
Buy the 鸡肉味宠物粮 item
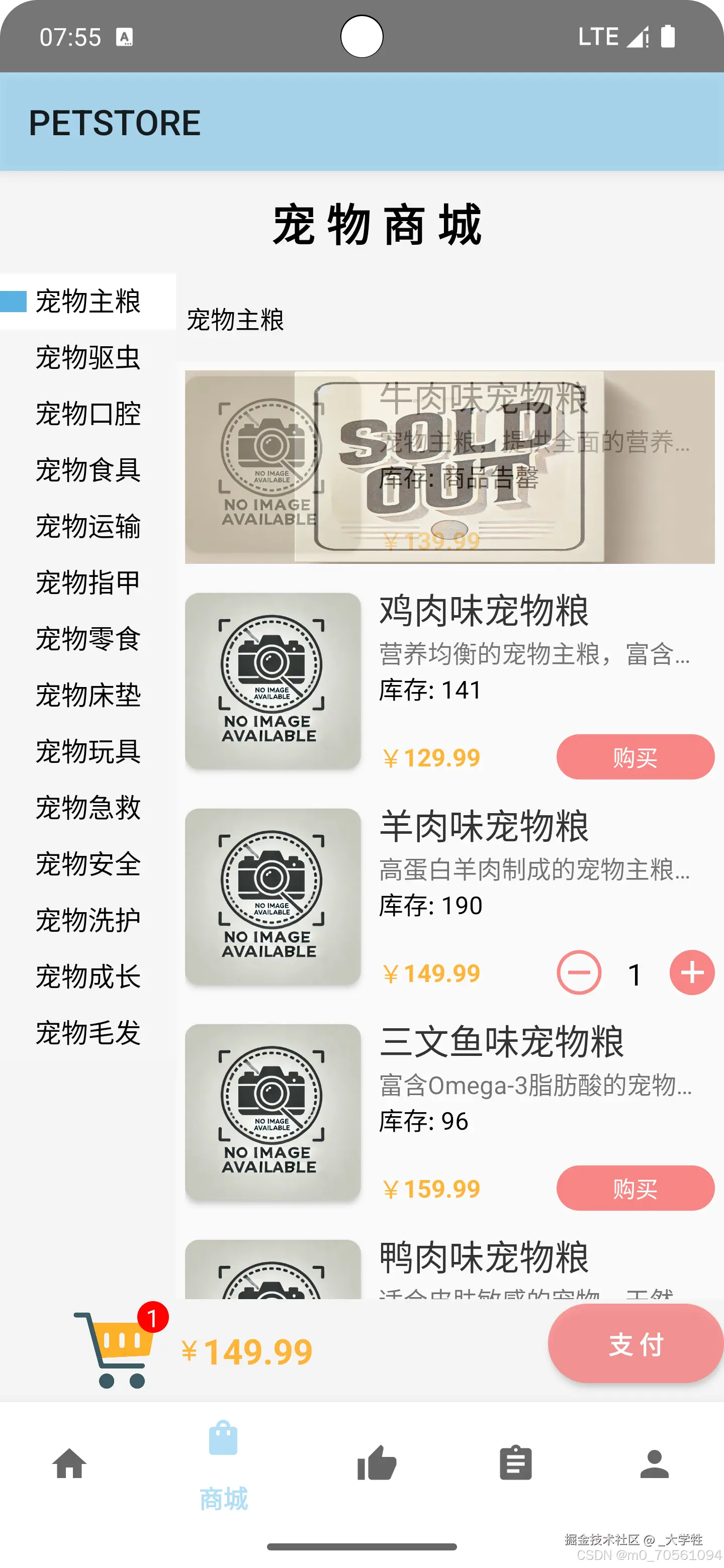635,757
